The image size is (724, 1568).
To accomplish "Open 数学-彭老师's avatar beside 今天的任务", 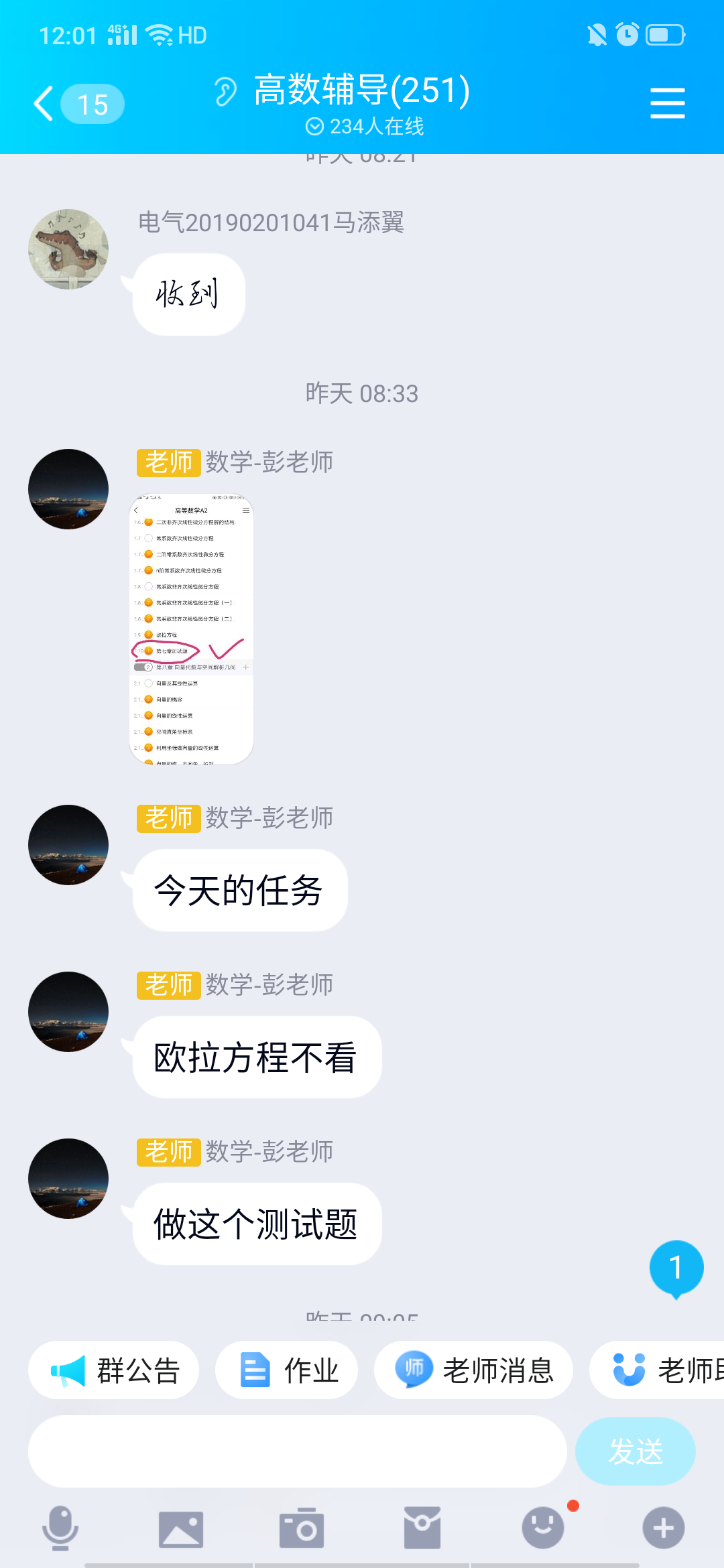I will (68, 844).
